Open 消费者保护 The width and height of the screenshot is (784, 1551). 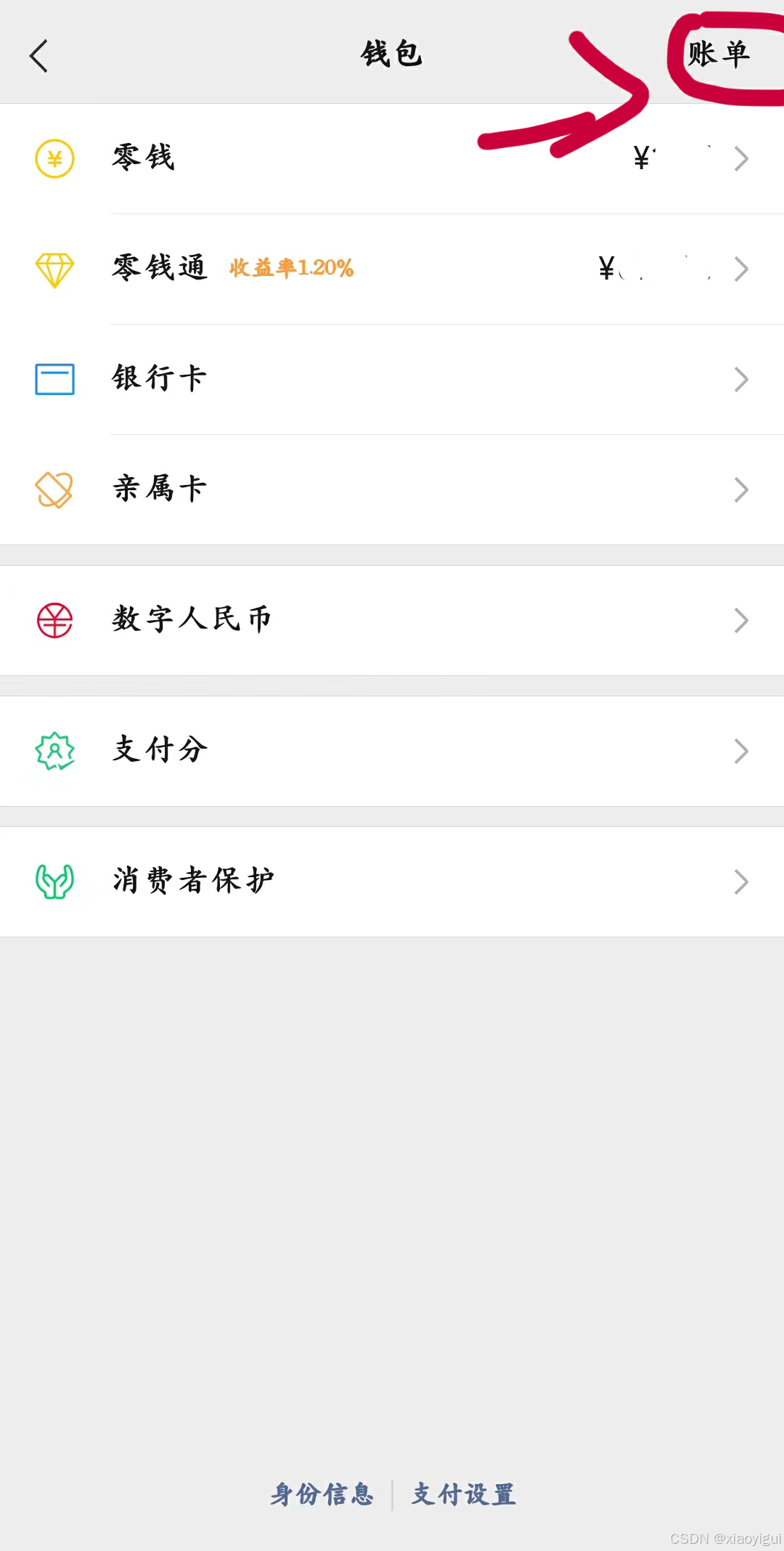click(392, 882)
